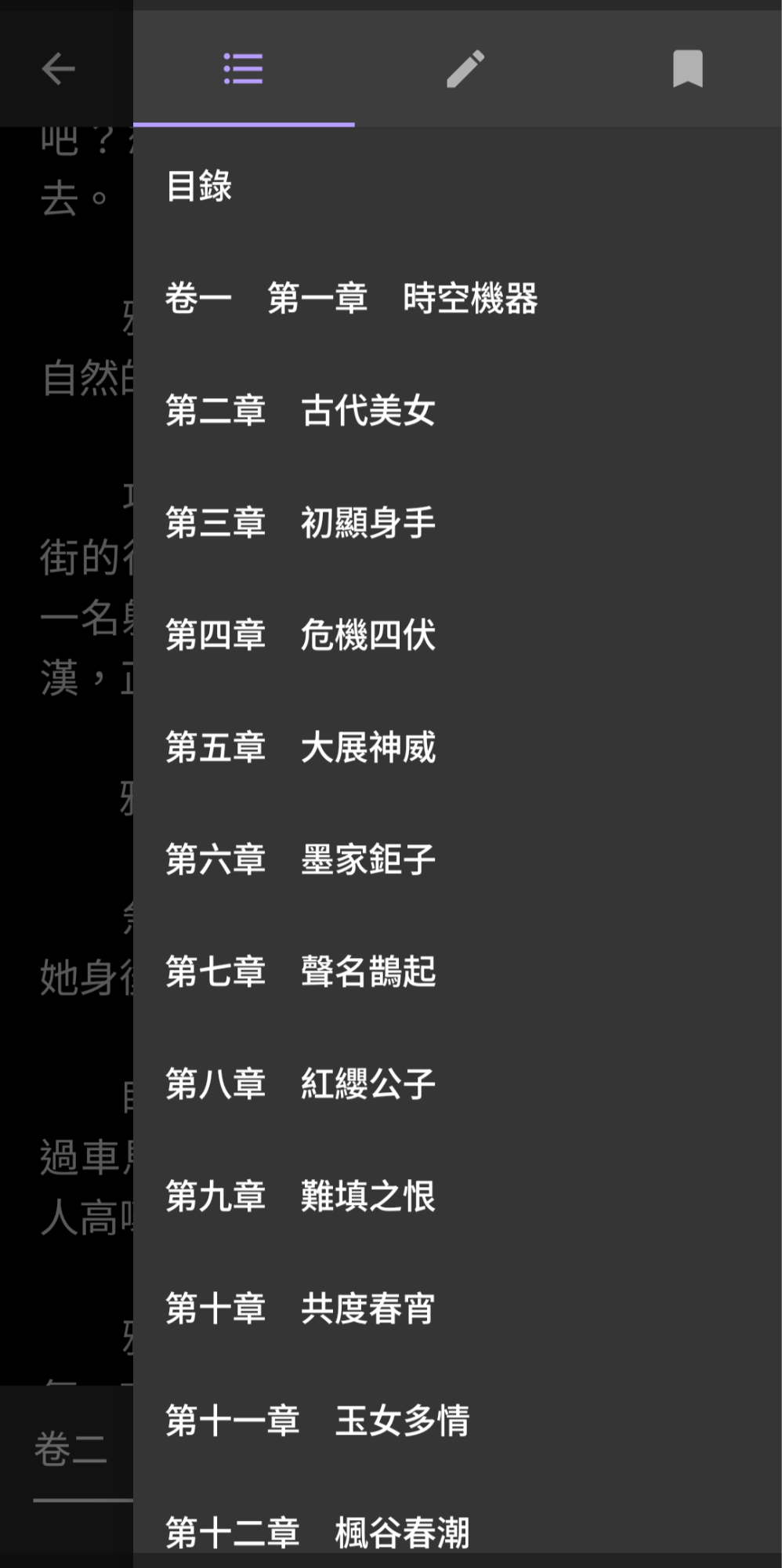The height and width of the screenshot is (1568, 782).
Task: Go to 第七章 聲名鵲起
Action: 300,971
